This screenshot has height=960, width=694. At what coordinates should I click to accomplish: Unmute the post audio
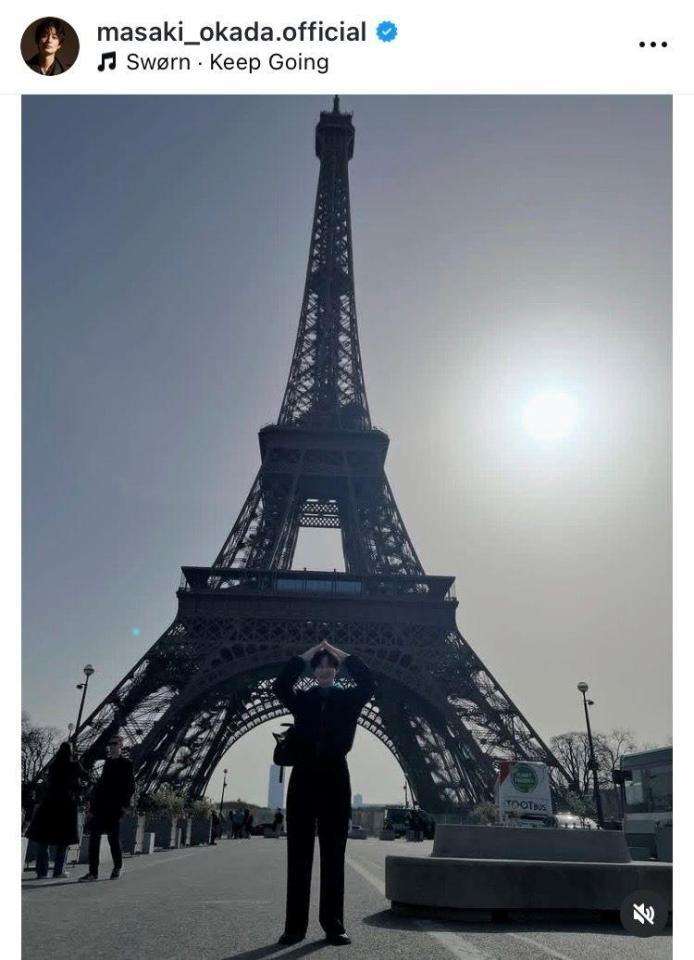[x=643, y=914]
